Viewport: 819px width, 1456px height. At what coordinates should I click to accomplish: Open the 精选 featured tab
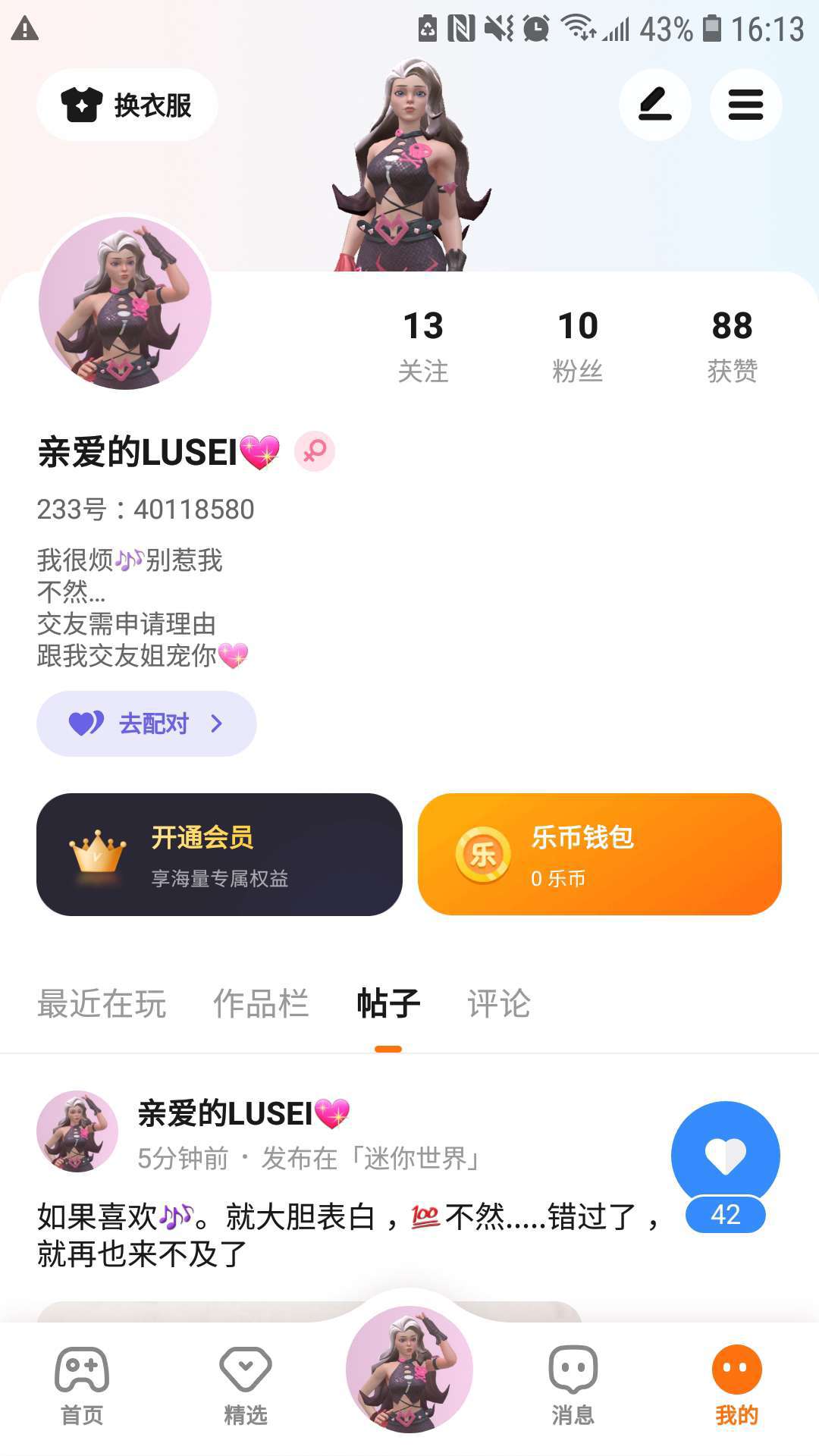246,1385
